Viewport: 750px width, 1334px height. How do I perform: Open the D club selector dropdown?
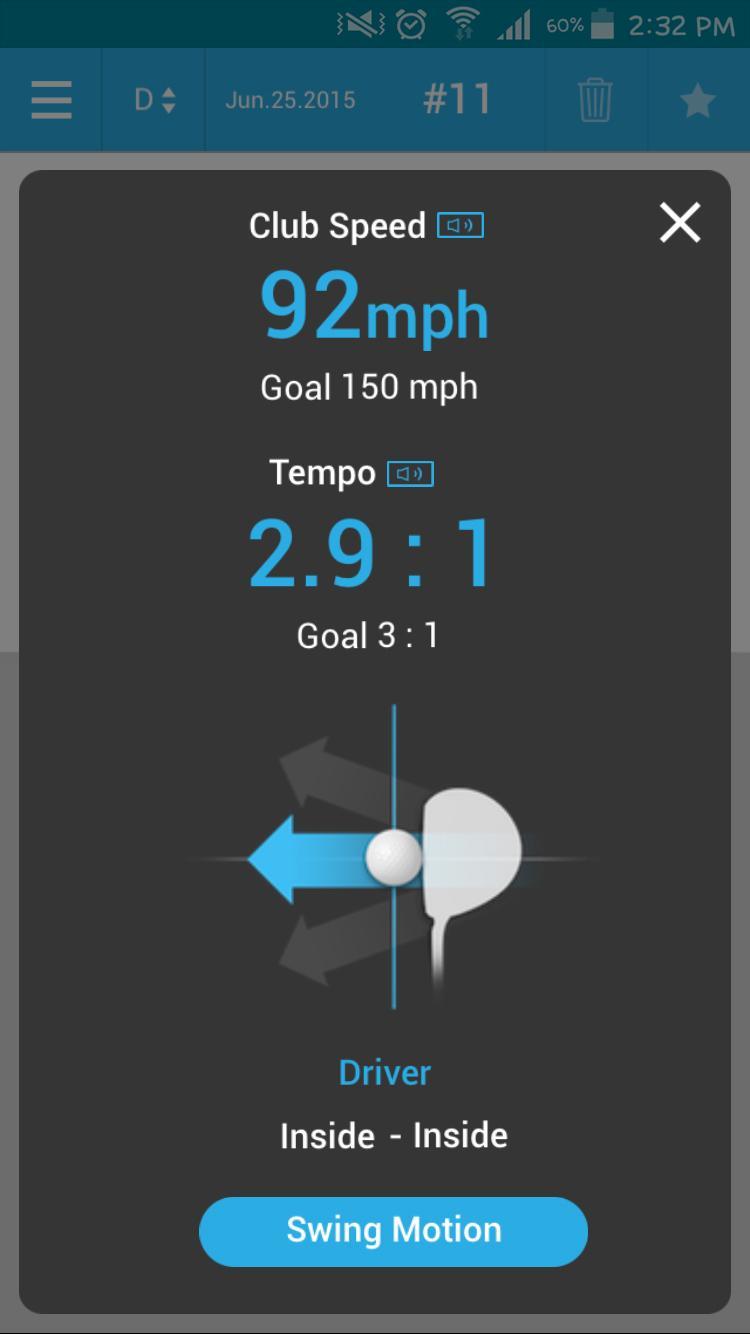pos(154,100)
